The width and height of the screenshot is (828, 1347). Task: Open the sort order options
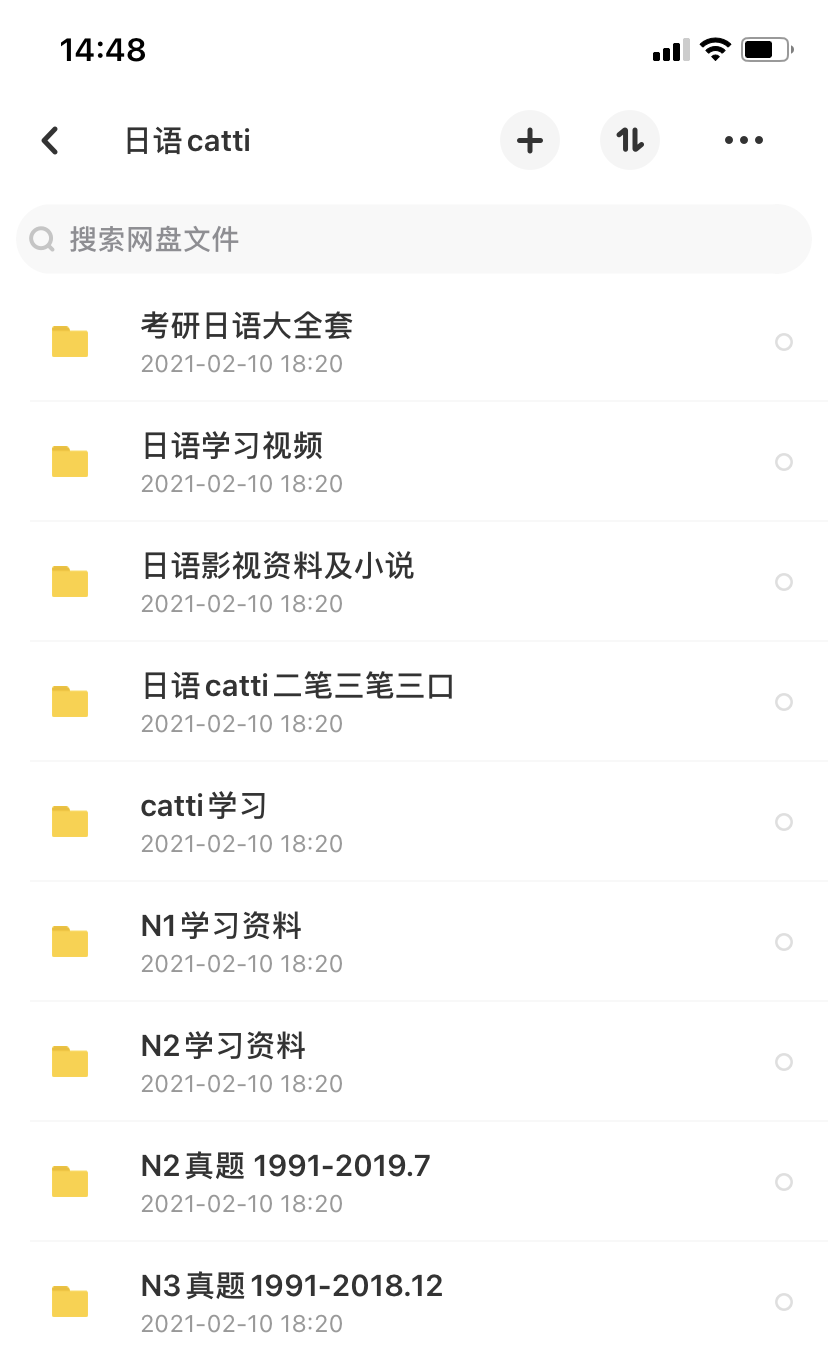pos(630,141)
